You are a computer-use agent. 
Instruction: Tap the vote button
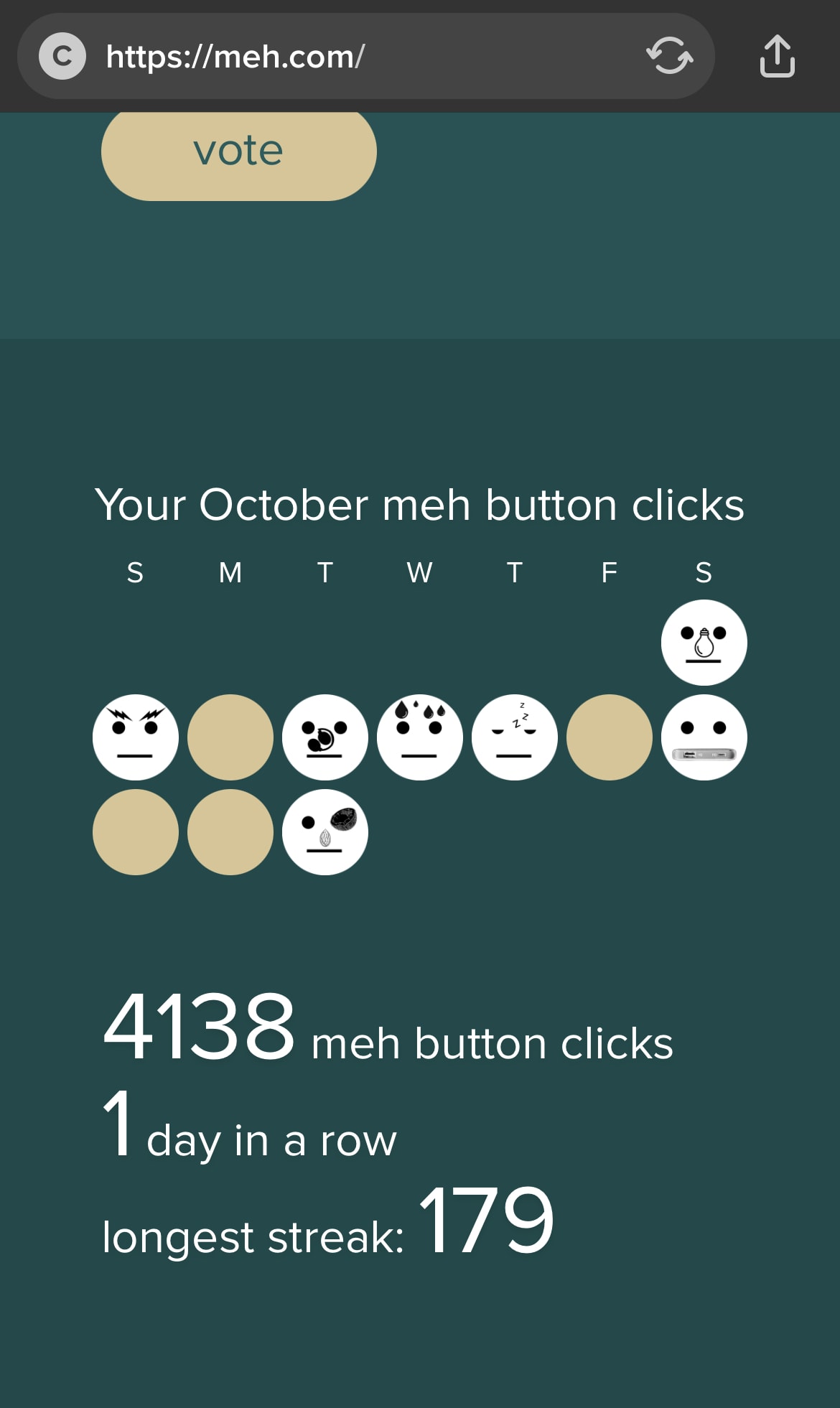[238, 151]
